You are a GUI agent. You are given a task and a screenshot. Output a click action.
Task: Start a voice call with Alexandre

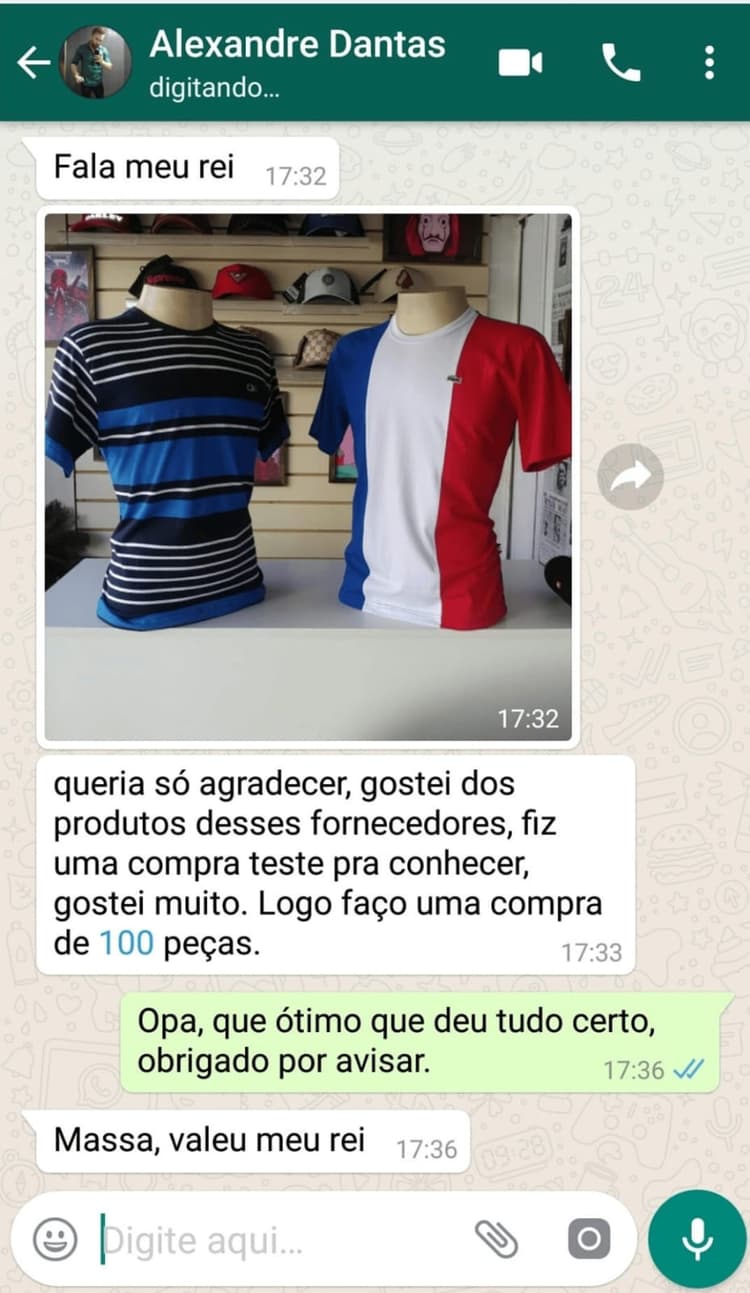(x=620, y=63)
